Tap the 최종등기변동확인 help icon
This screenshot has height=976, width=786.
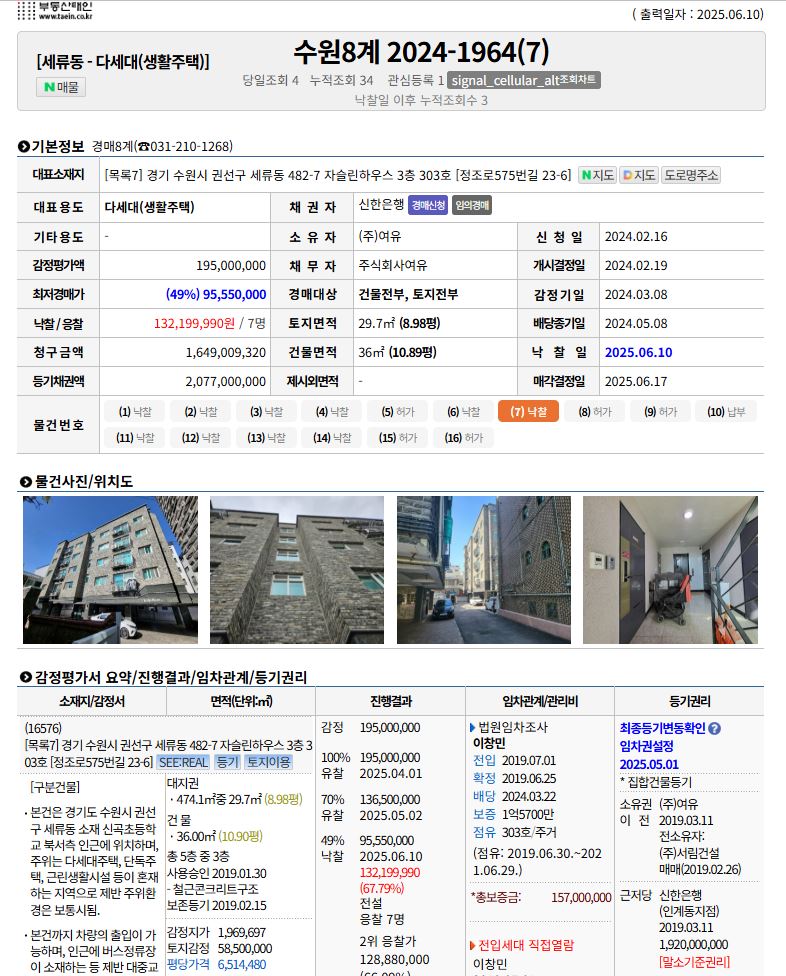point(714,729)
